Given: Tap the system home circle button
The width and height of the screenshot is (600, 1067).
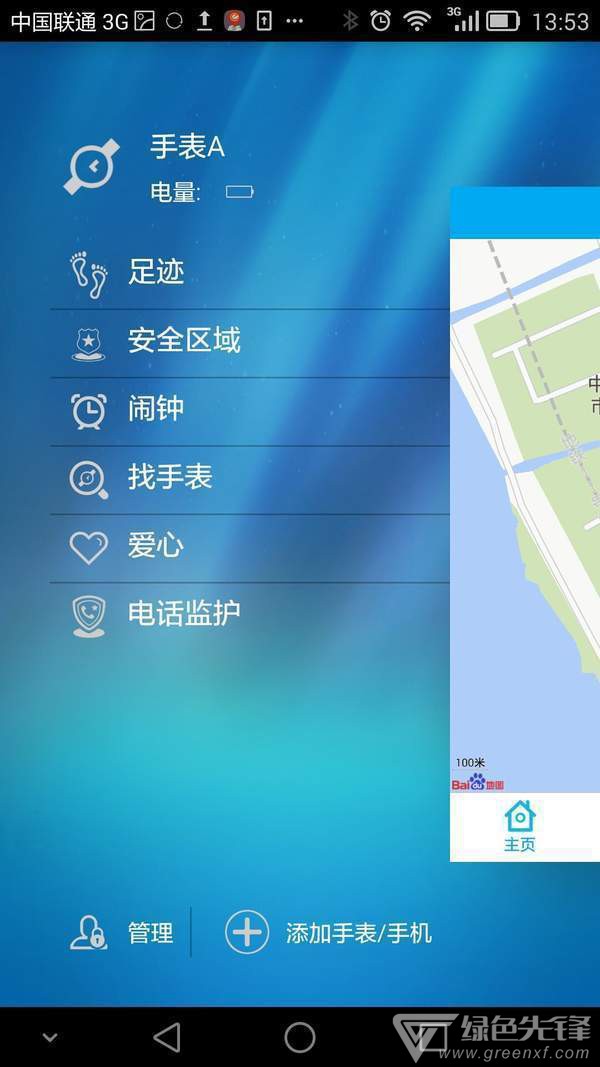Looking at the screenshot, I should coord(300,1037).
